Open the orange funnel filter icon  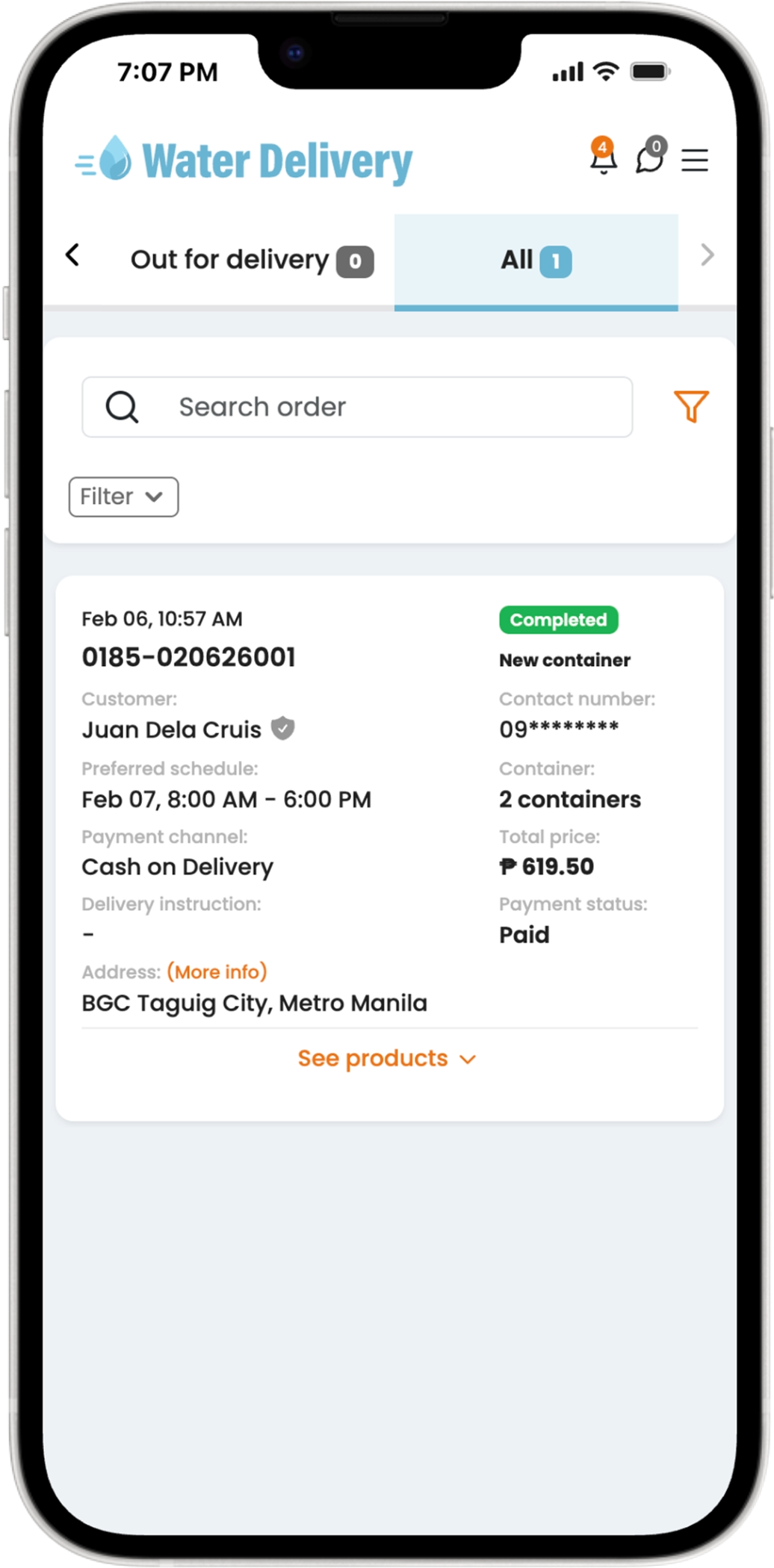690,407
